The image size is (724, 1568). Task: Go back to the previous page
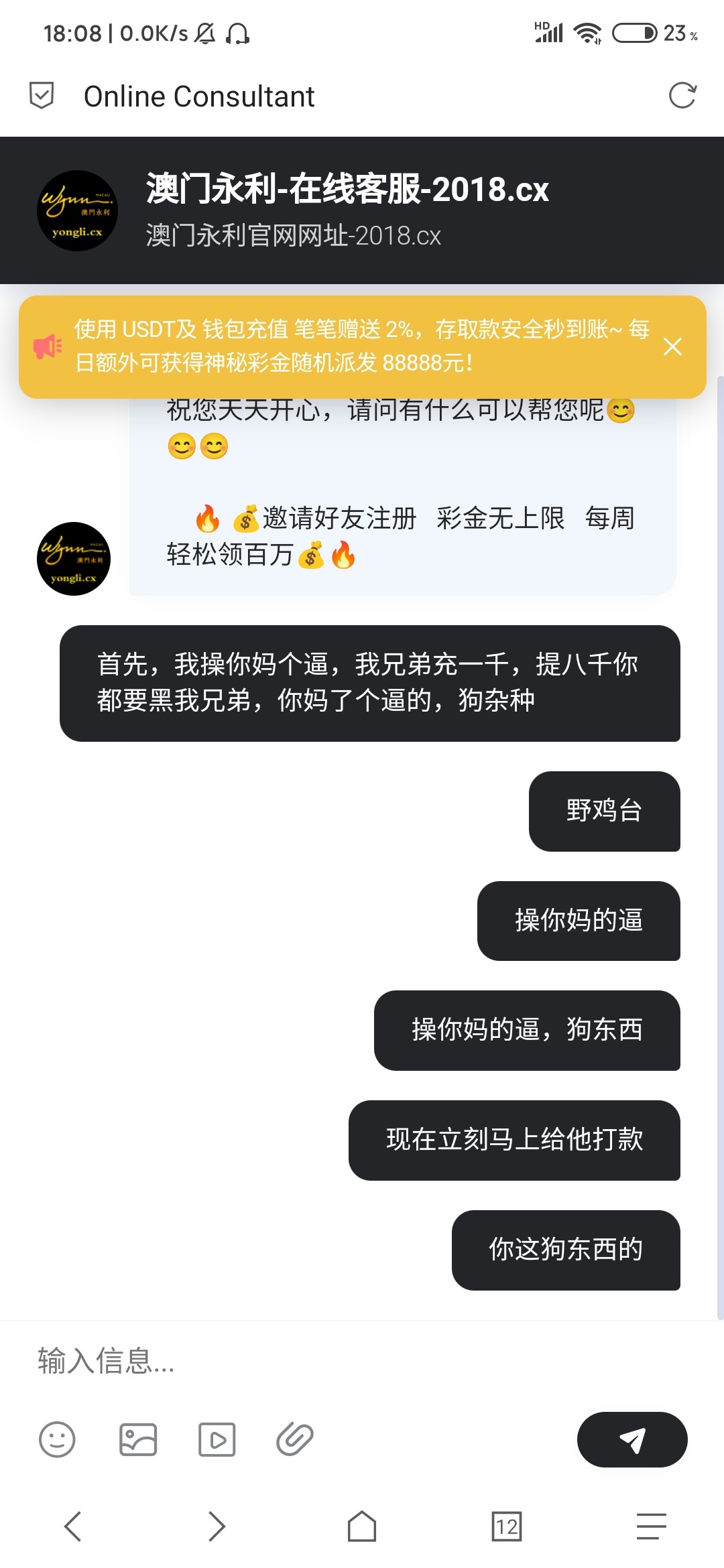click(72, 1526)
